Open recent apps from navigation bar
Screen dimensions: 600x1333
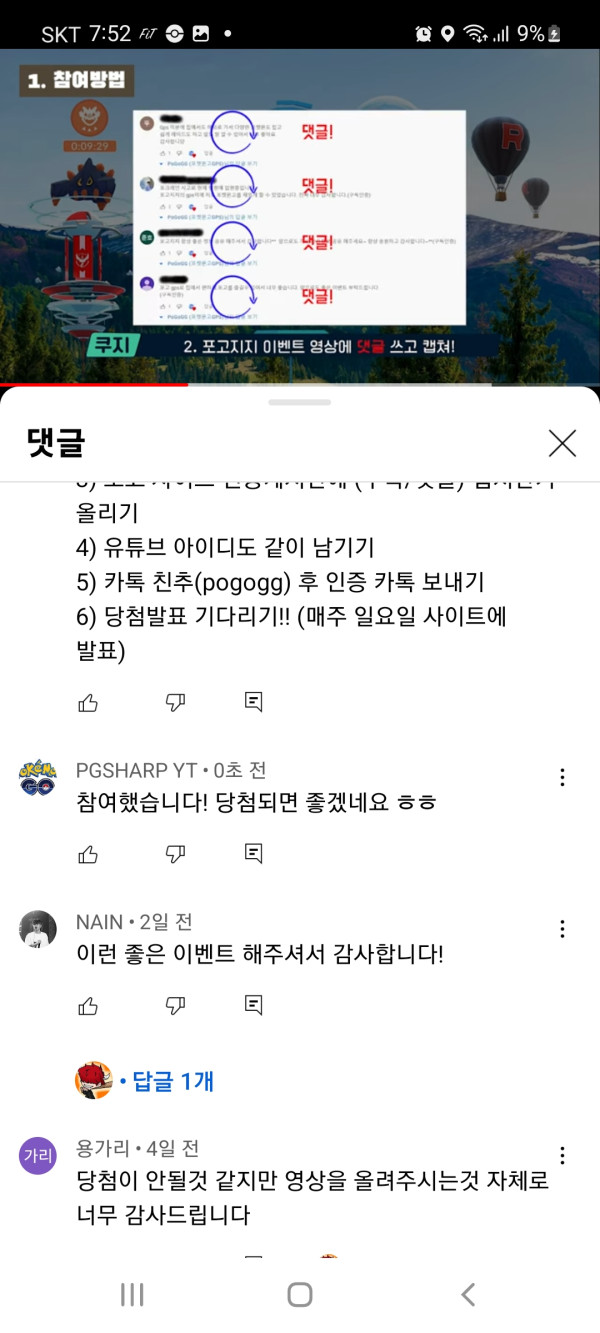pyautogui.click(x=132, y=1295)
